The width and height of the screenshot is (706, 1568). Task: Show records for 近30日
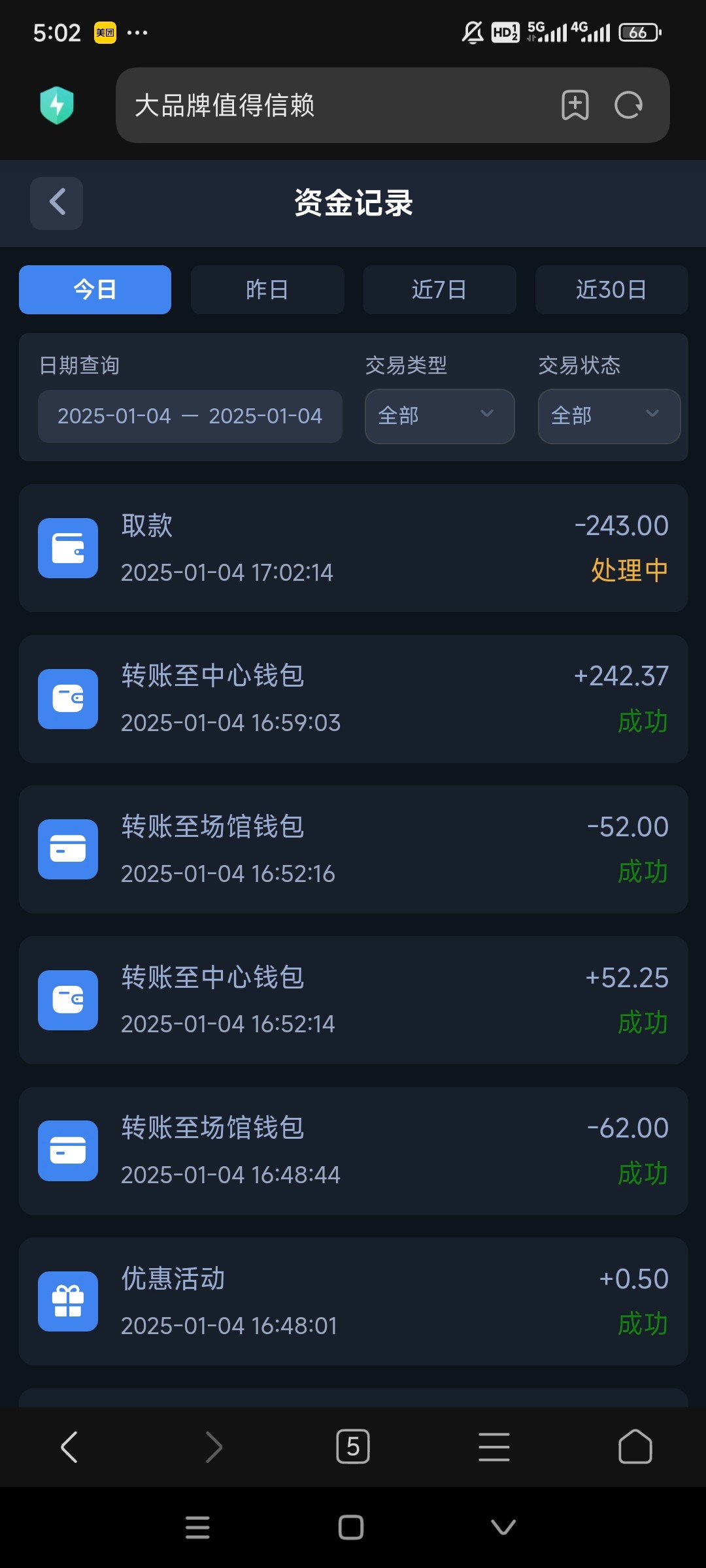coord(611,289)
